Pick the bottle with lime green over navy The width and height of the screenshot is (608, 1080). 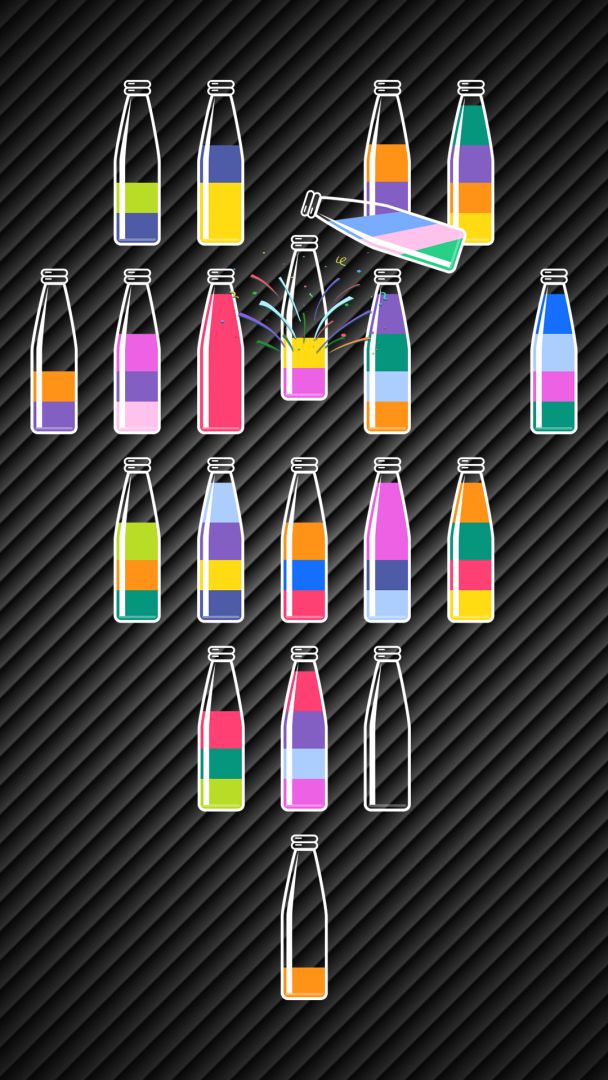137,165
